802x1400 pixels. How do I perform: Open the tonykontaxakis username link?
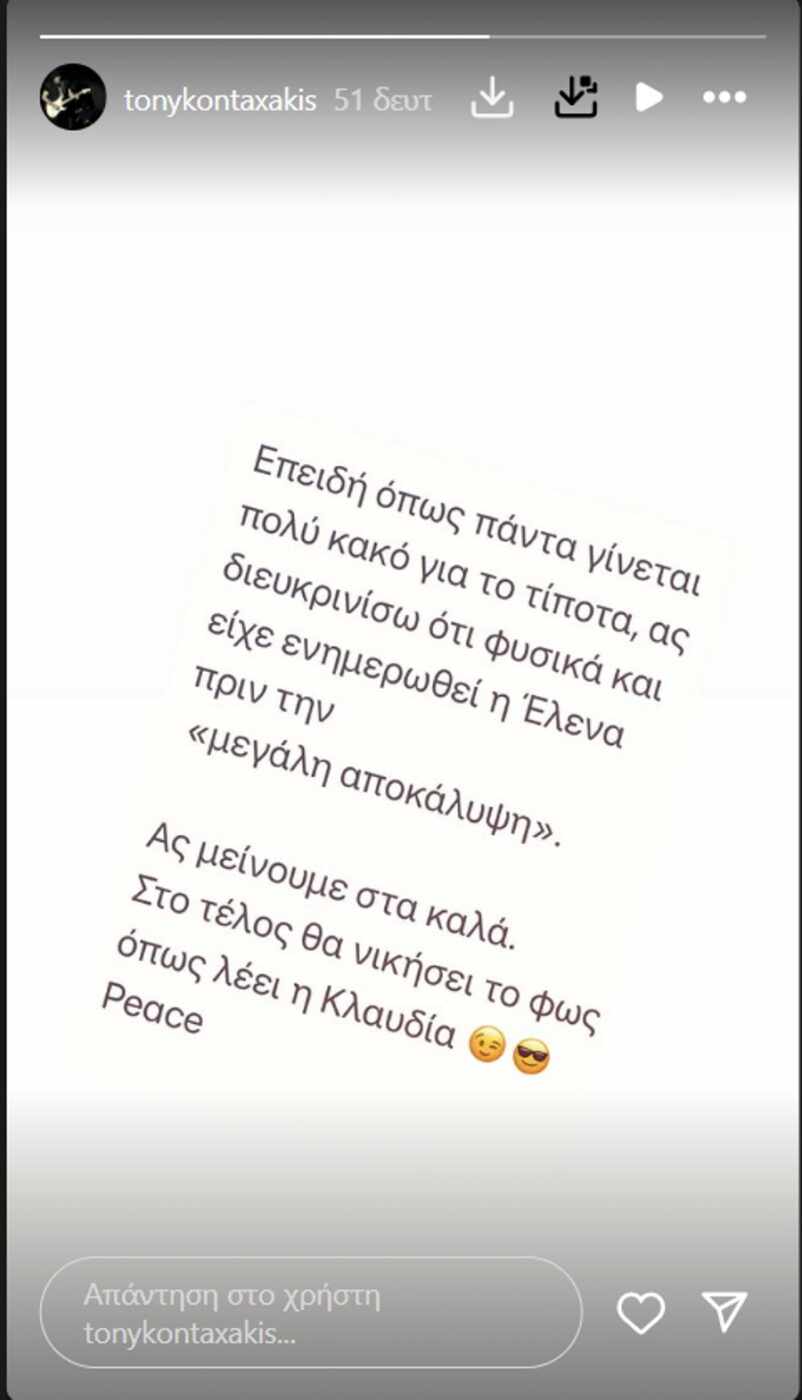220,99
